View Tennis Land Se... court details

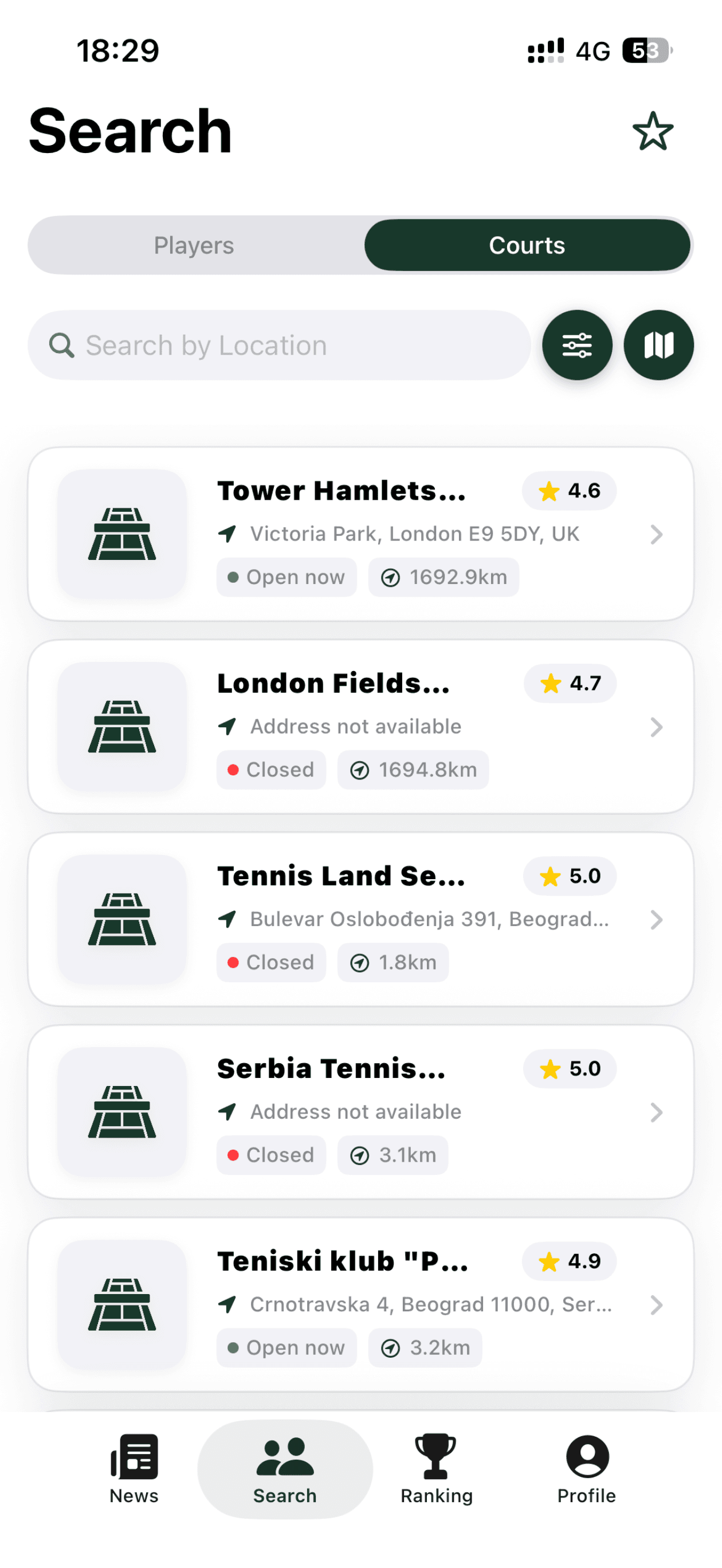(x=360, y=920)
